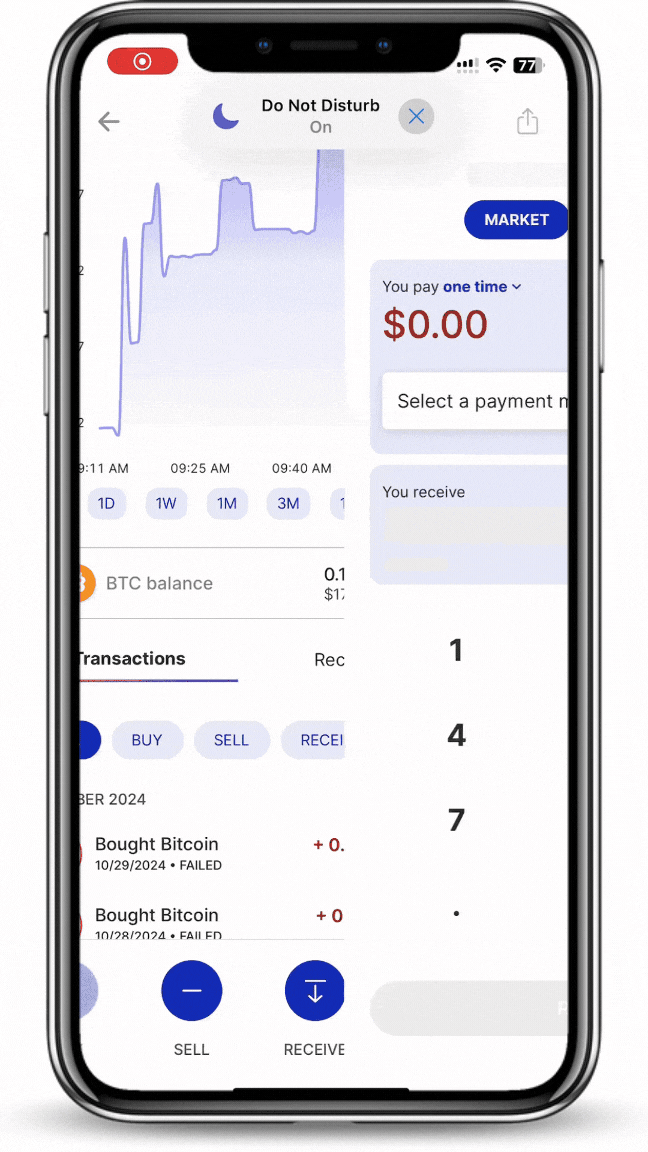Filter transactions by BUY
This screenshot has width=648, height=1152.
pos(147,740)
